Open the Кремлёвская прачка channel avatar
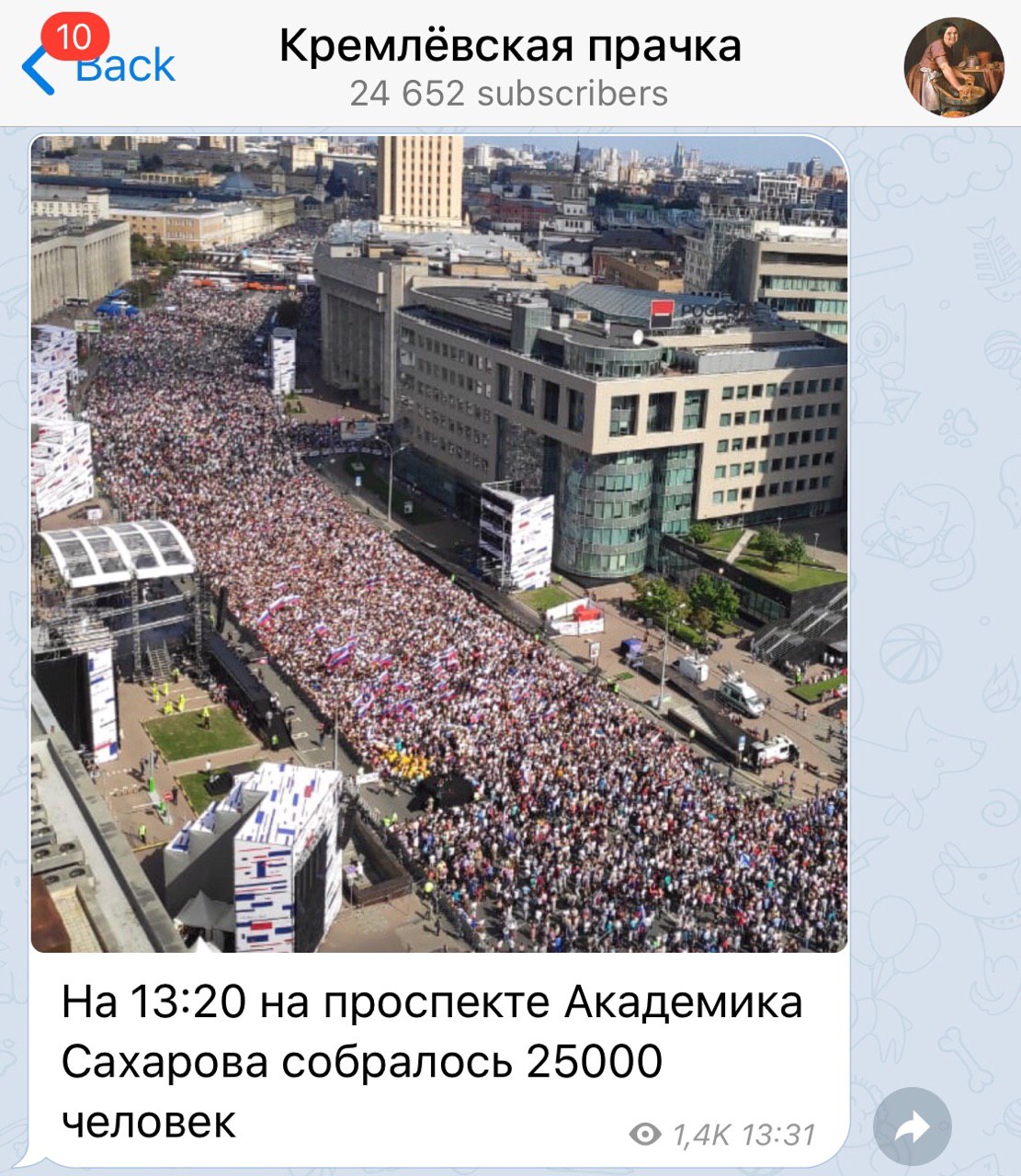The image size is (1021, 1176). [x=953, y=67]
